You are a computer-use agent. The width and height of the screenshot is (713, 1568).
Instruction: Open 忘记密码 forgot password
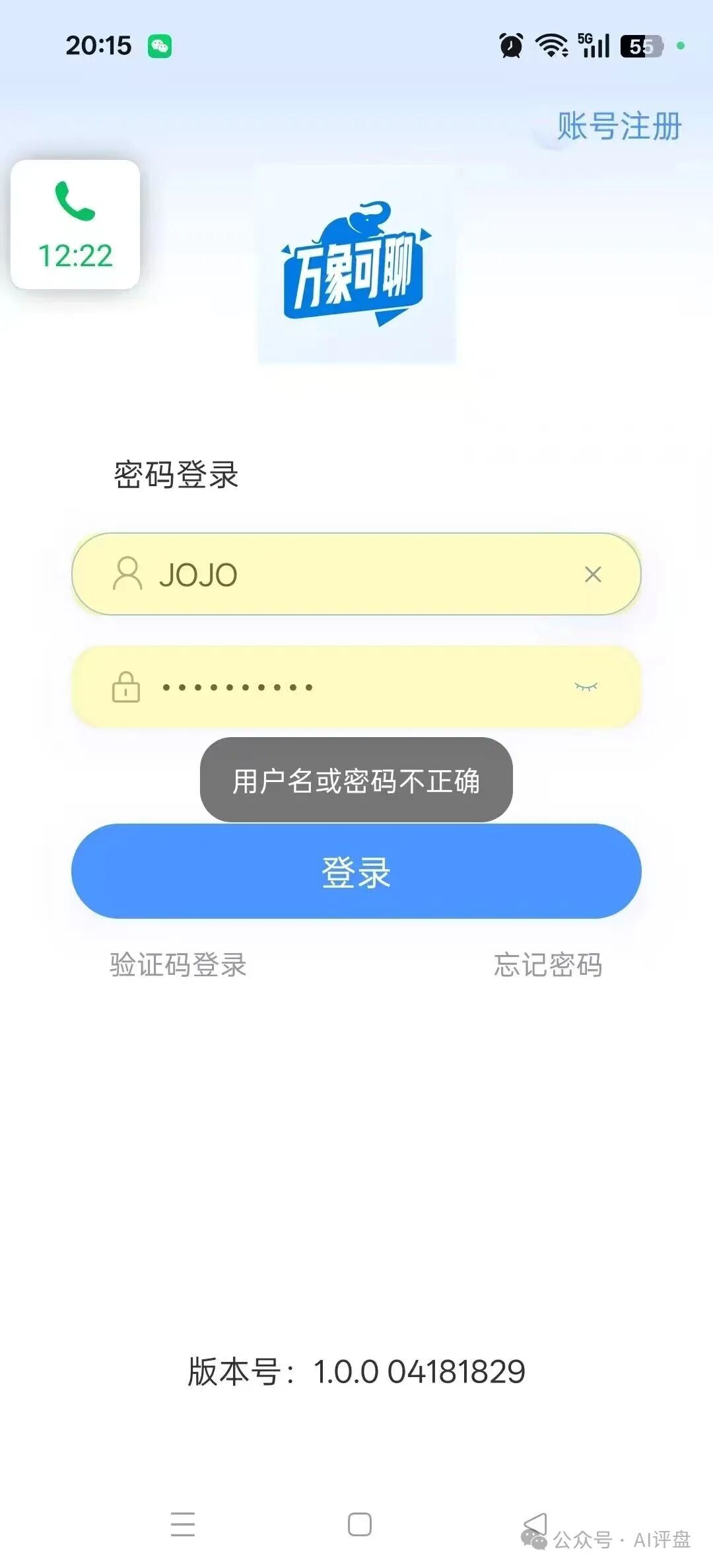click(x=547, y=965)
